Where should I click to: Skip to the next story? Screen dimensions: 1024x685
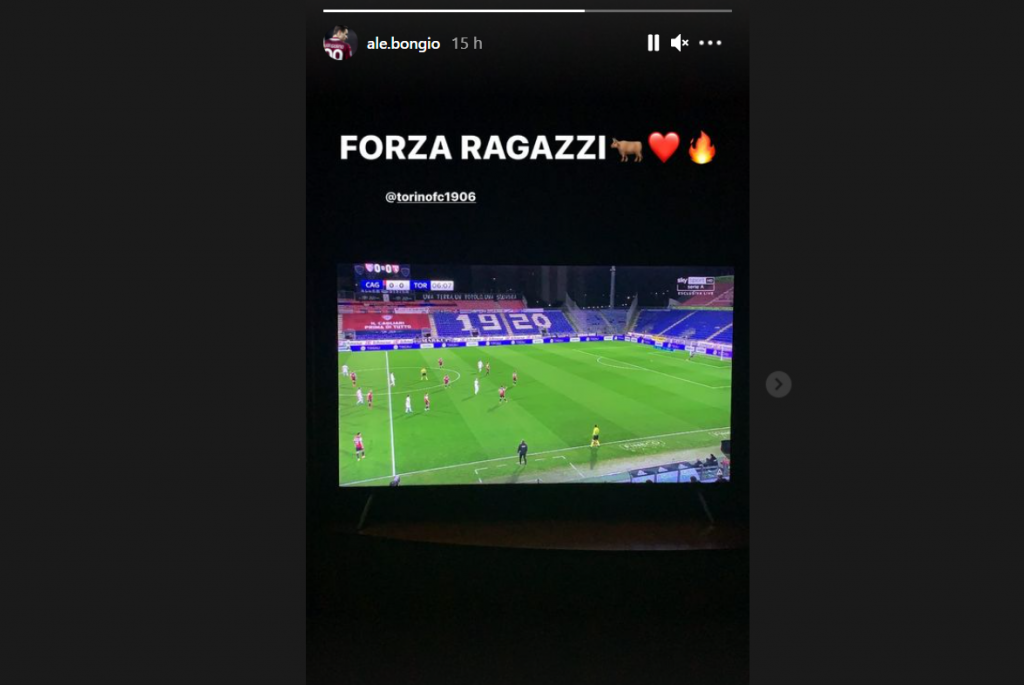coord(778,384)
